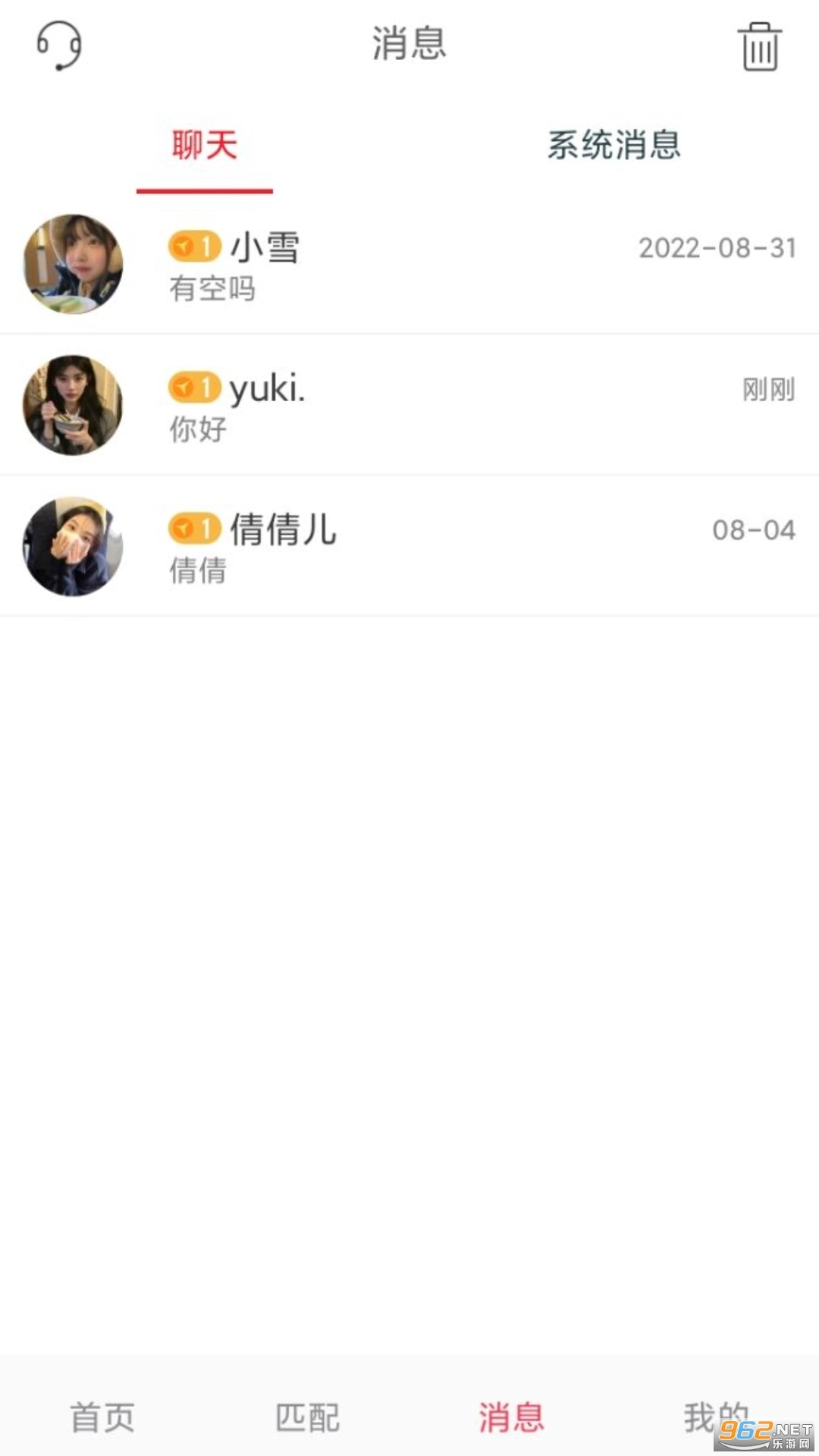This screenshot has width=819, height=1456.
Task: Tap 倩倩儿's avatar image
Action: (72, 548)
